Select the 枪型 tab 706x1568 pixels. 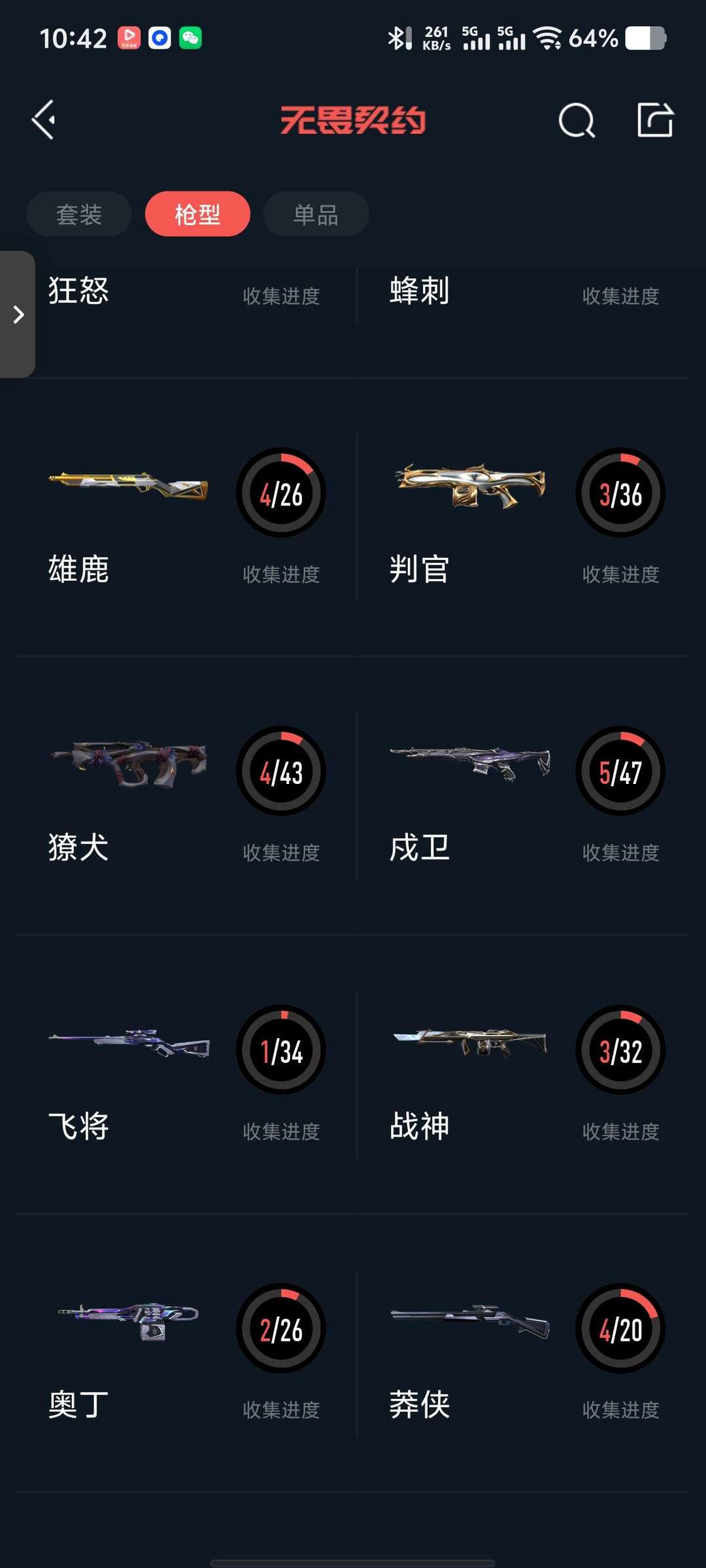tap(197, 214)
